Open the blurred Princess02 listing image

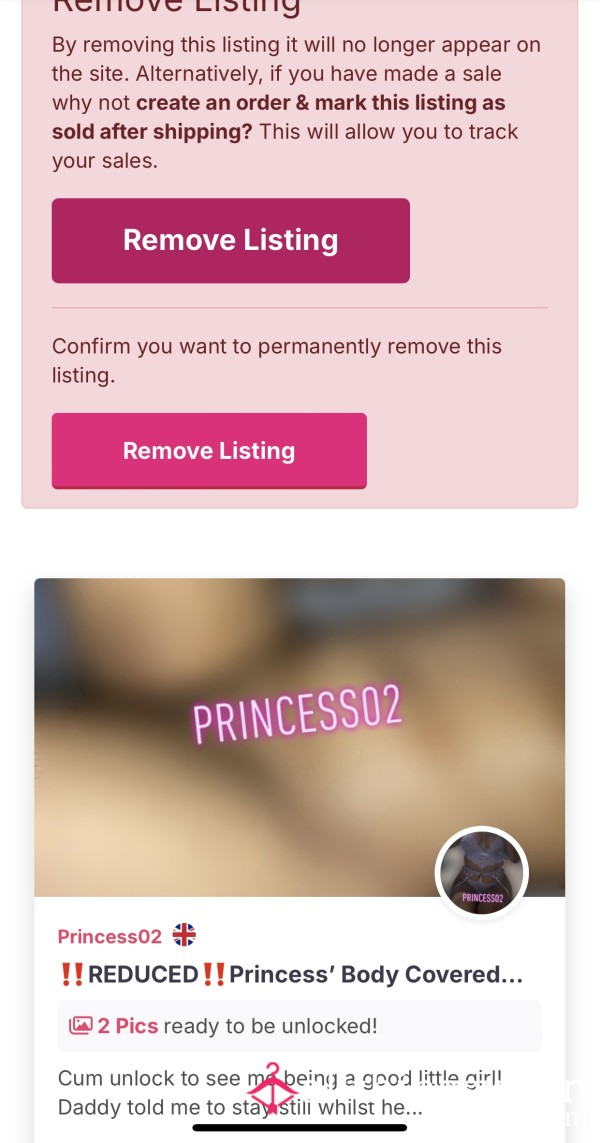(x=300, y=737)
